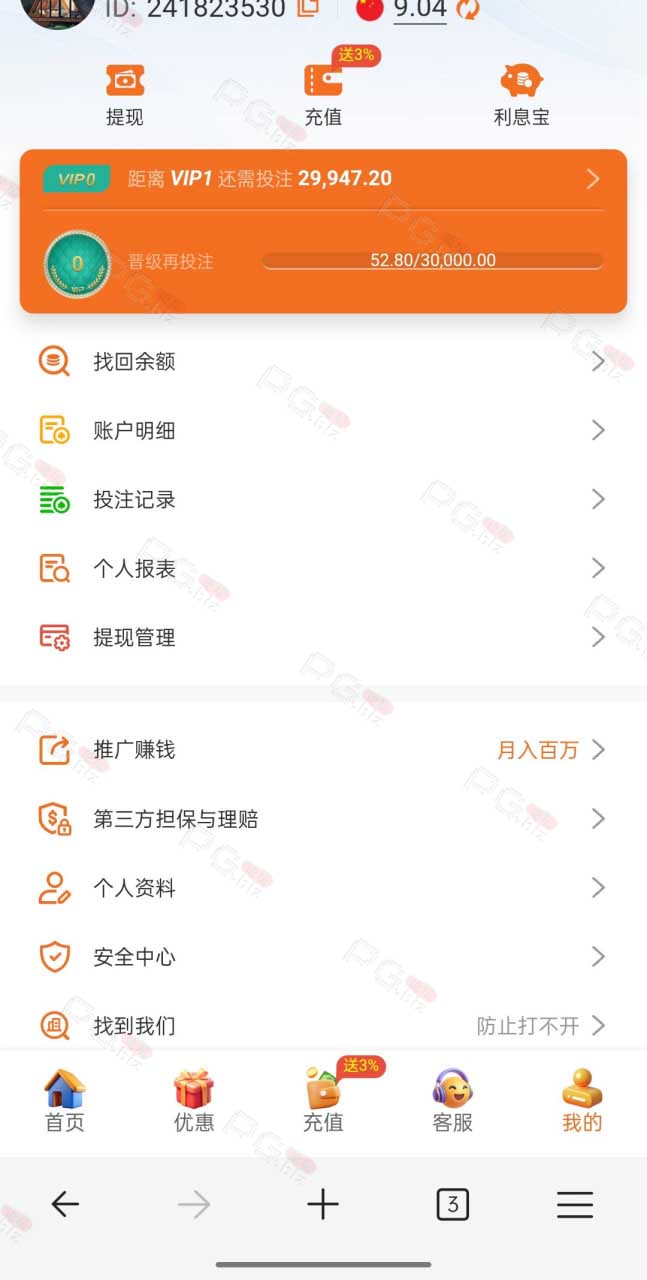Viewport: 647px width, 1280px height.
Task: Edit 个人资料 personal info
Action: tap(323, 888)
